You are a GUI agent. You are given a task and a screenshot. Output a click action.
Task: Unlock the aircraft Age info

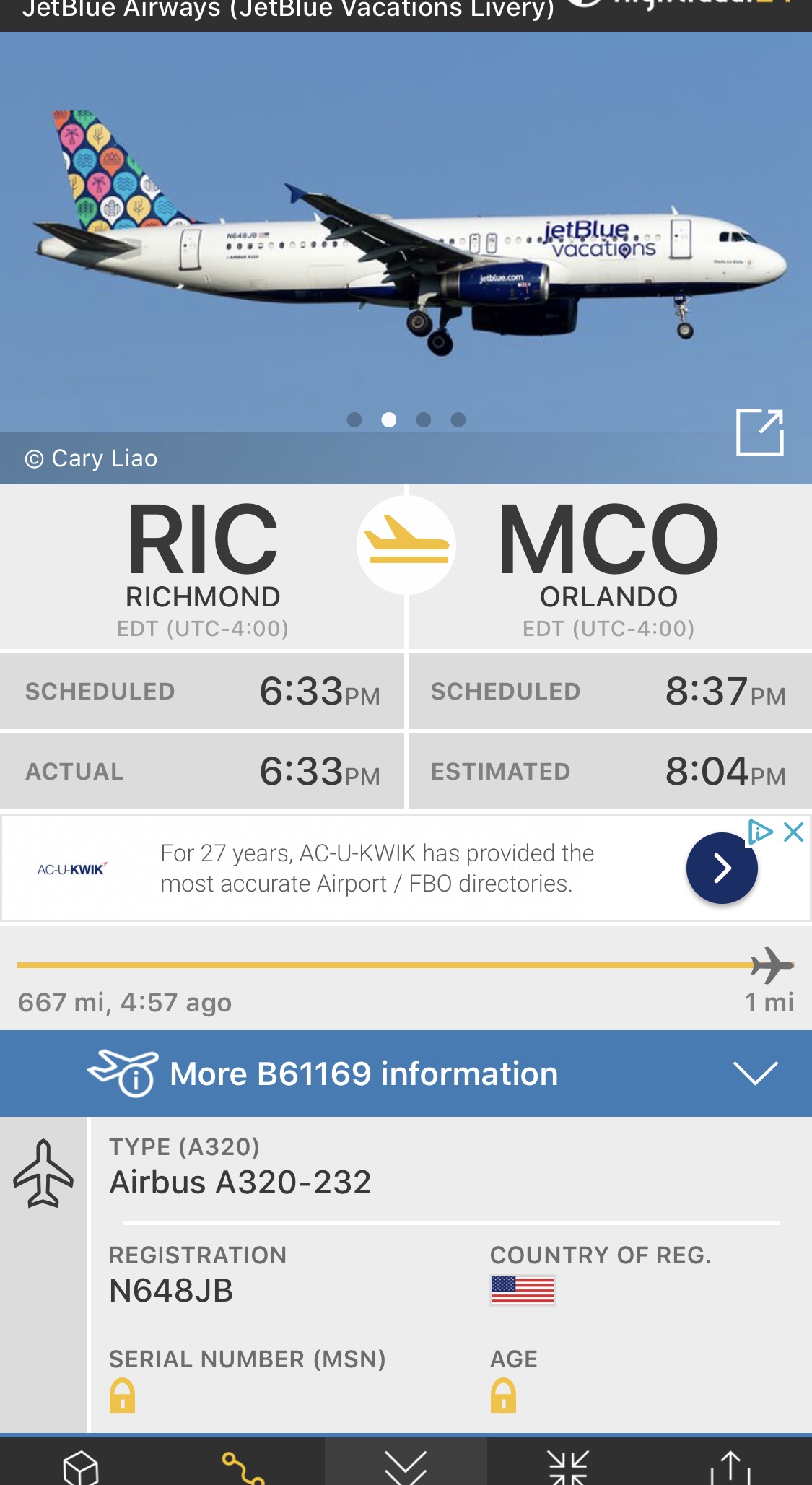tap(503, 1395)
